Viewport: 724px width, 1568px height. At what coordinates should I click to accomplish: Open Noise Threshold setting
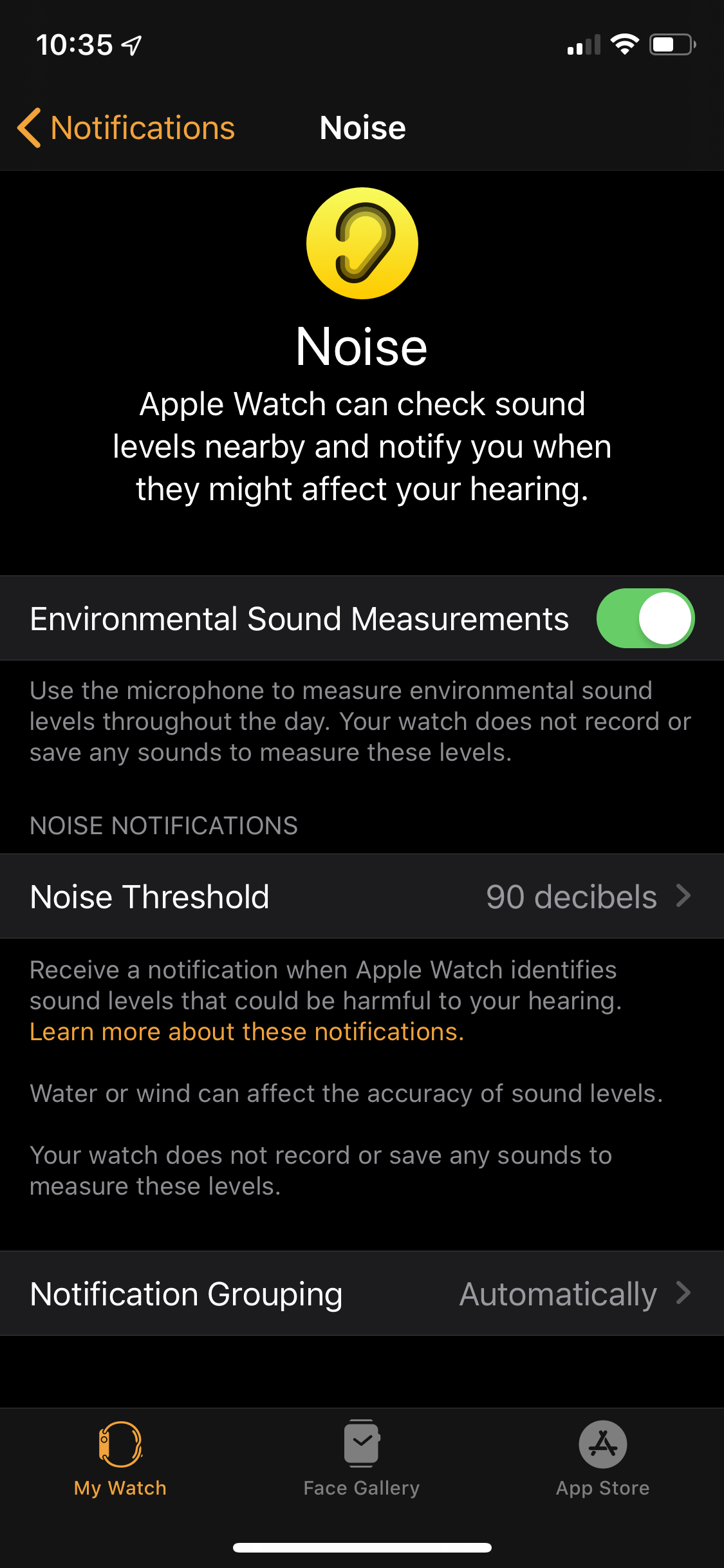pyautogui.click(x=362, y=896)
